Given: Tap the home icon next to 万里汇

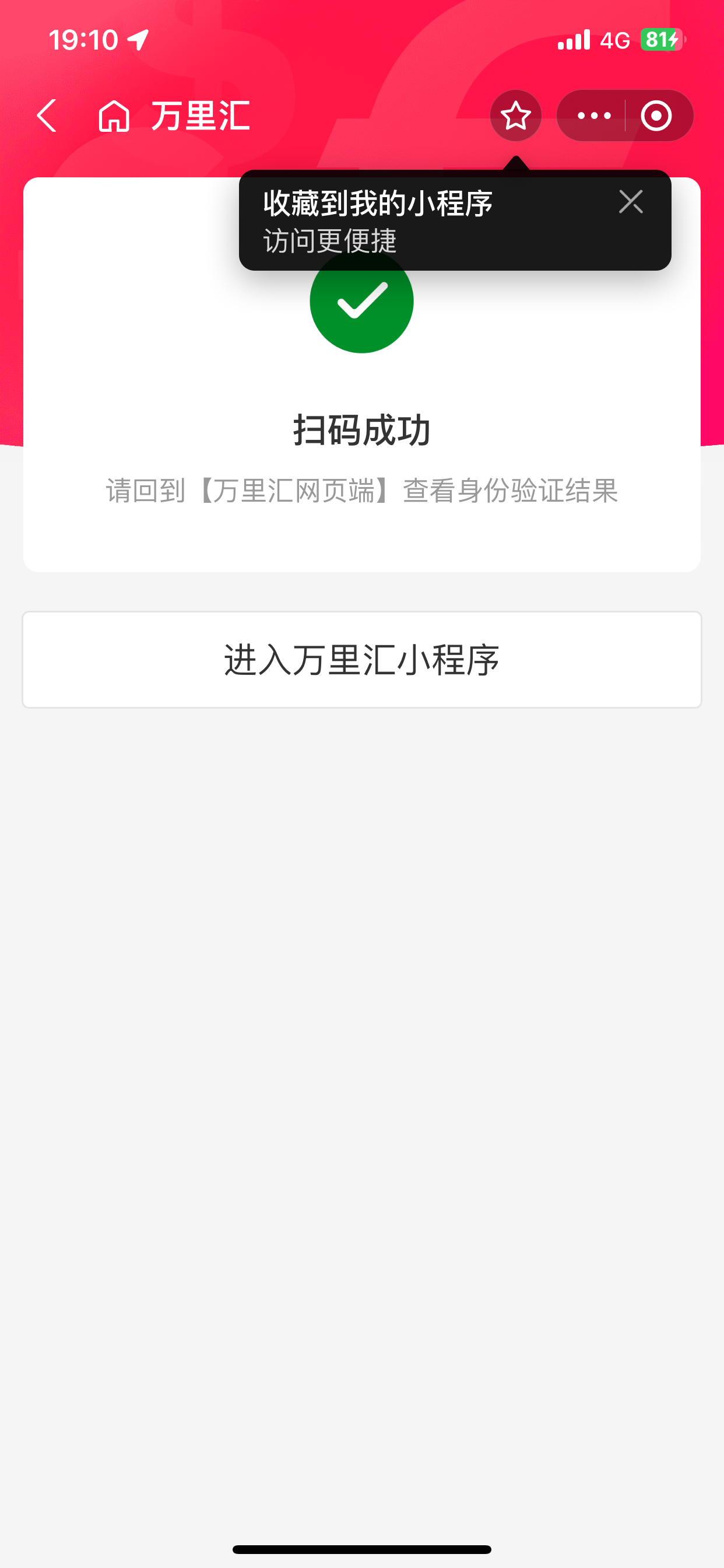Looking at the screenshot, I should (114, 116).
